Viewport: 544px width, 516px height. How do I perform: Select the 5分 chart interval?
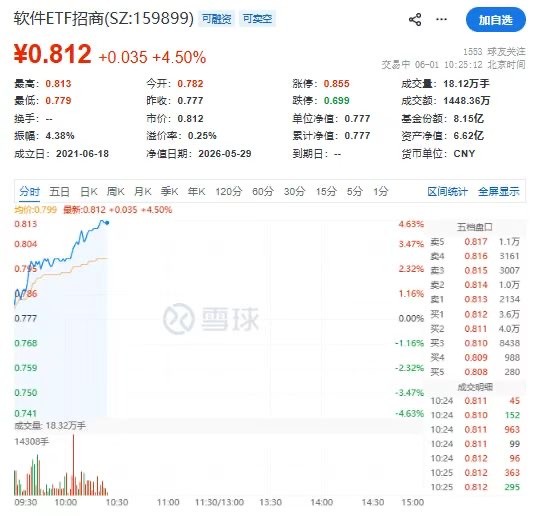coord(355,192)
